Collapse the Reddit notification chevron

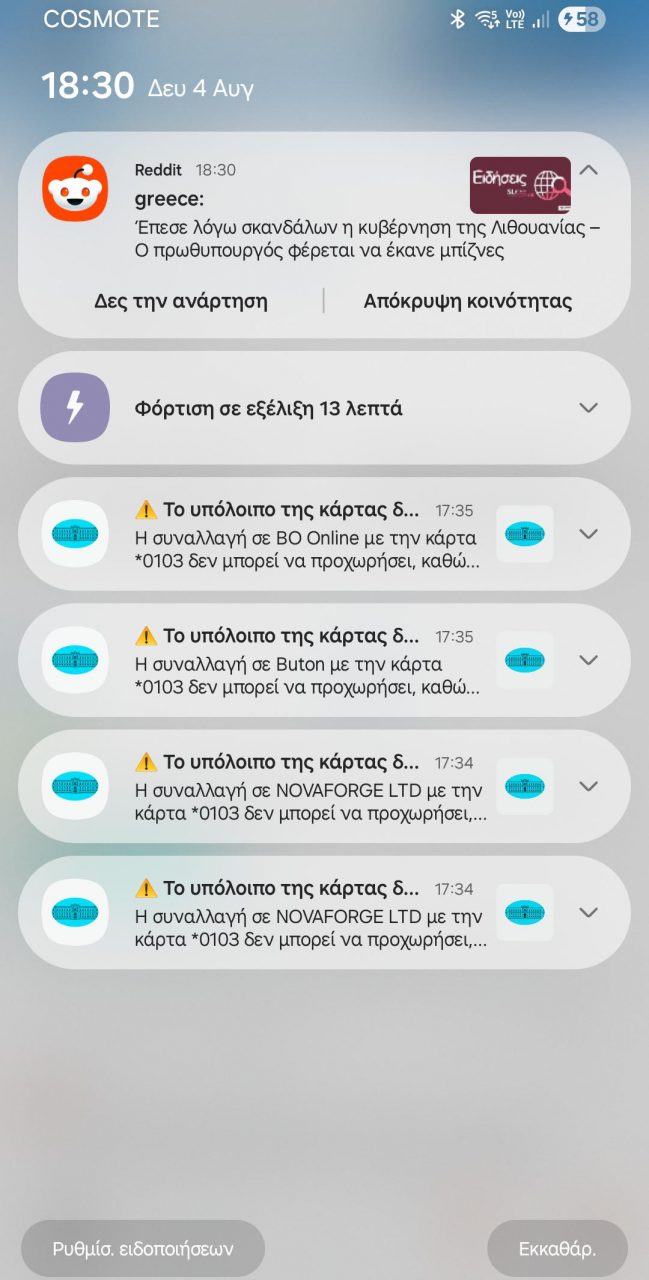[x=589, y=170]
